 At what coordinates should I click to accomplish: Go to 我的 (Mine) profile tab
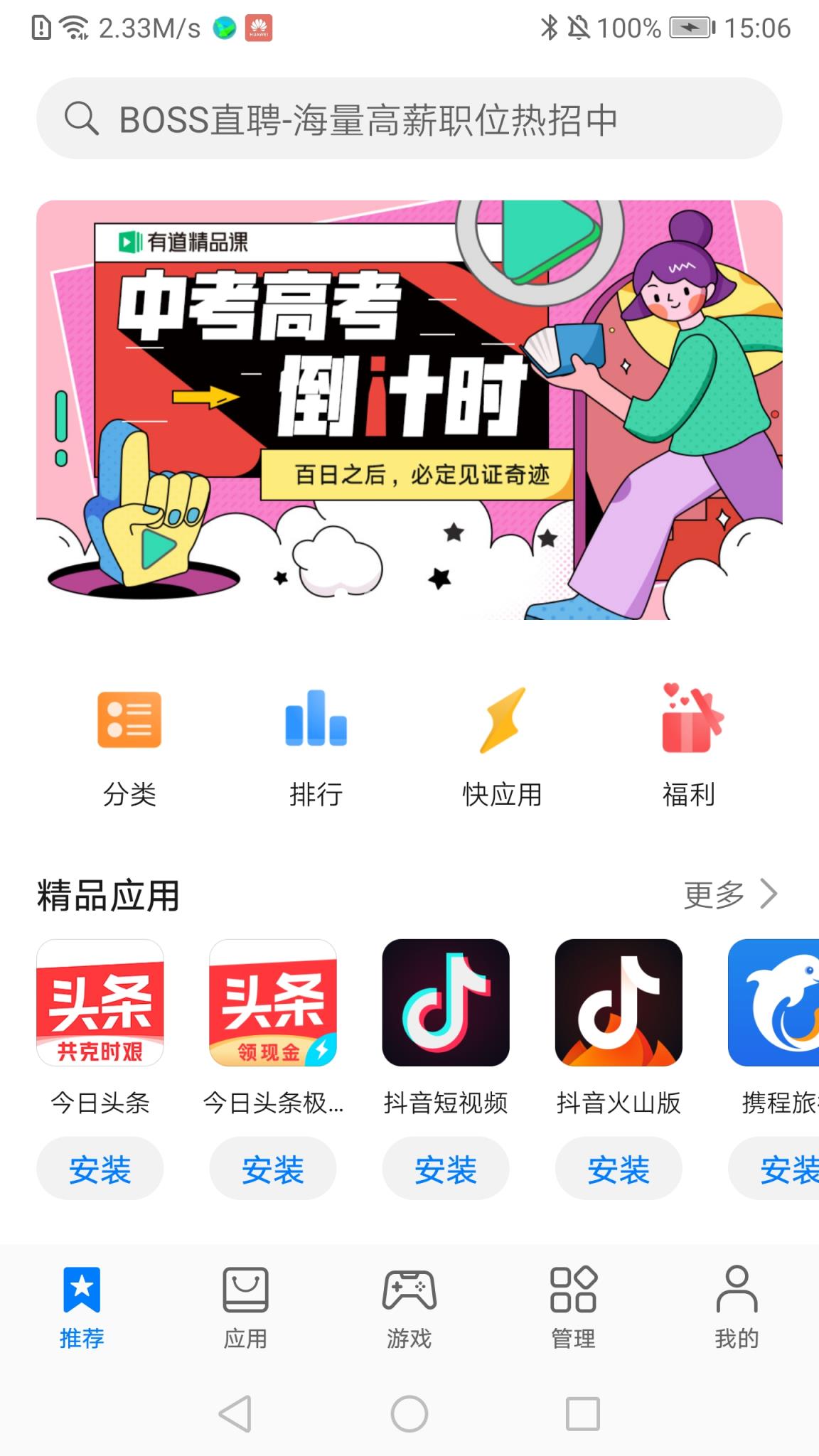(737, 1312)
